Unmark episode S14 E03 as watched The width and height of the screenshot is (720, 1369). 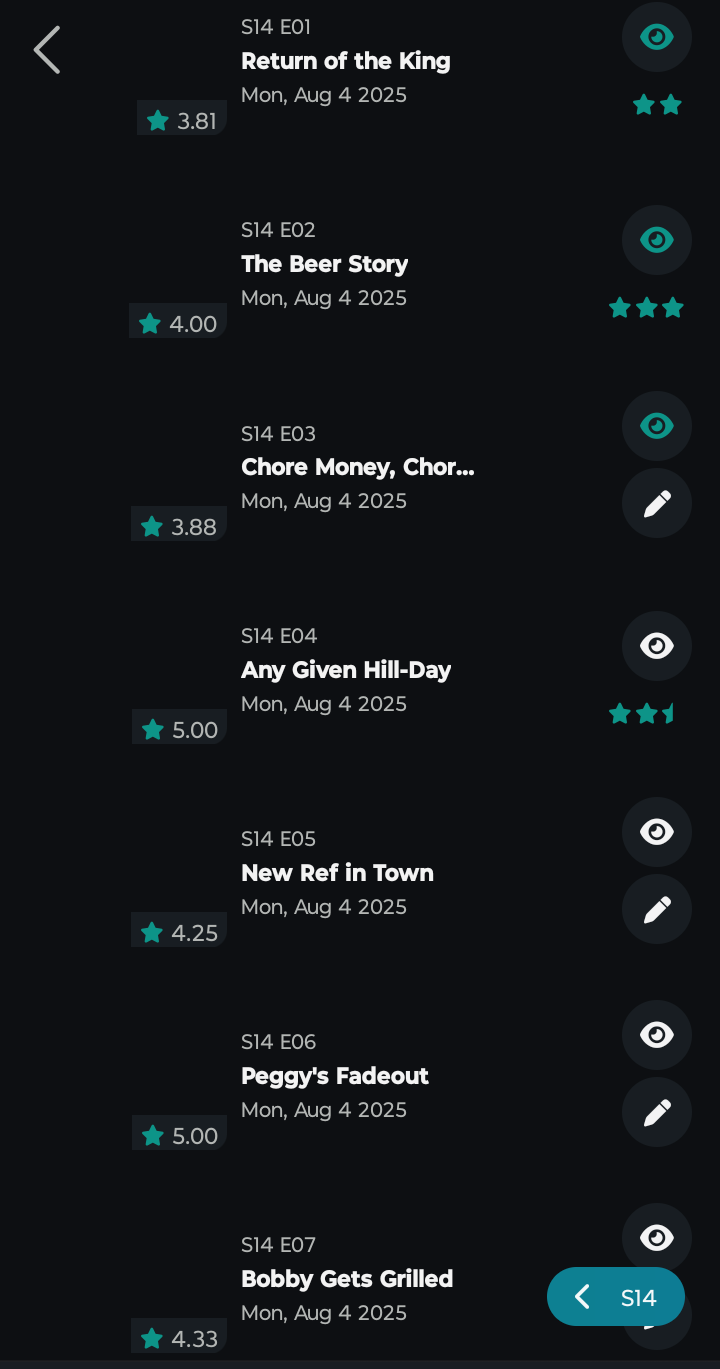point(657,426)
